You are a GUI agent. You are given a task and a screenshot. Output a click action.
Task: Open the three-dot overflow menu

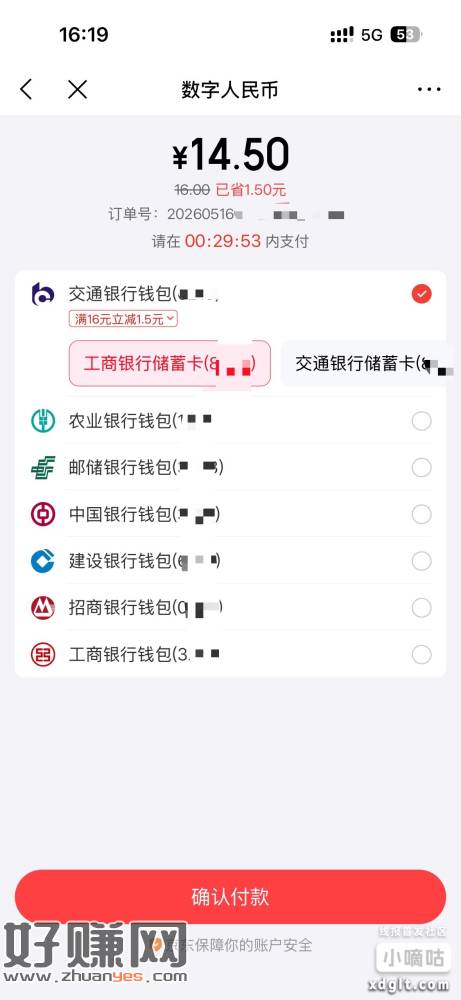[x=429, y=90]
